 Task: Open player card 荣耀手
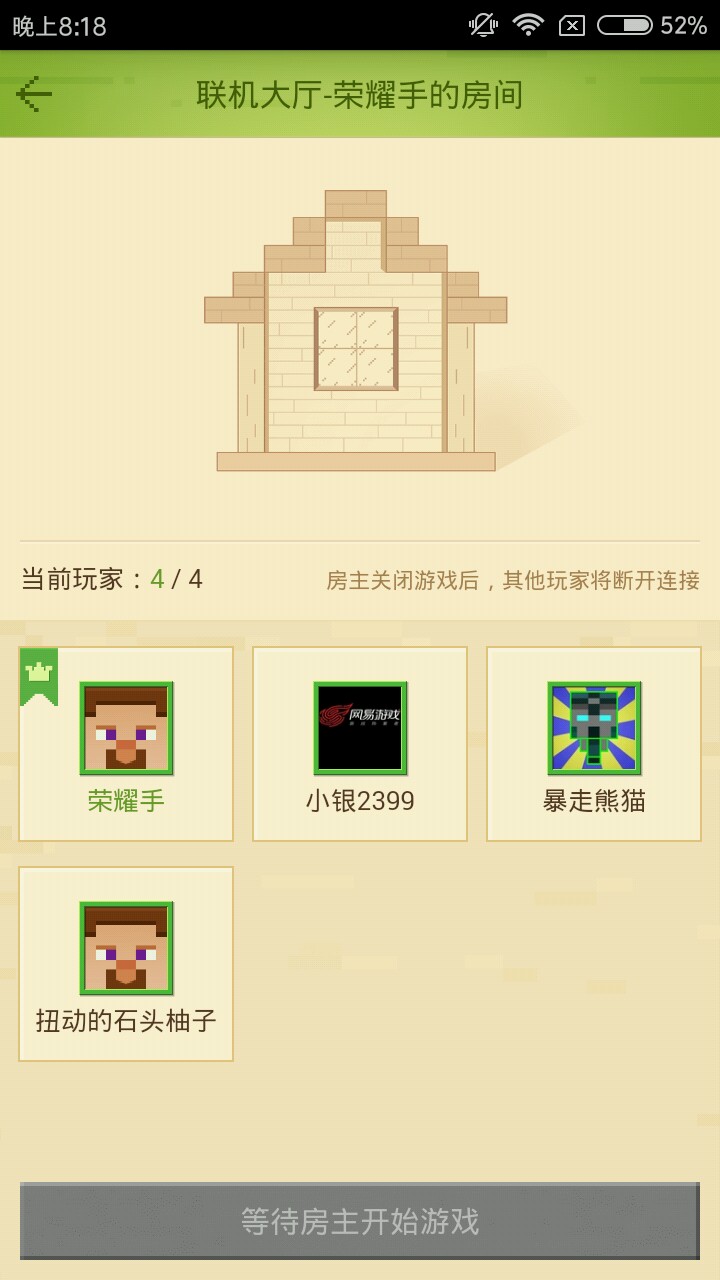(126, 743)
